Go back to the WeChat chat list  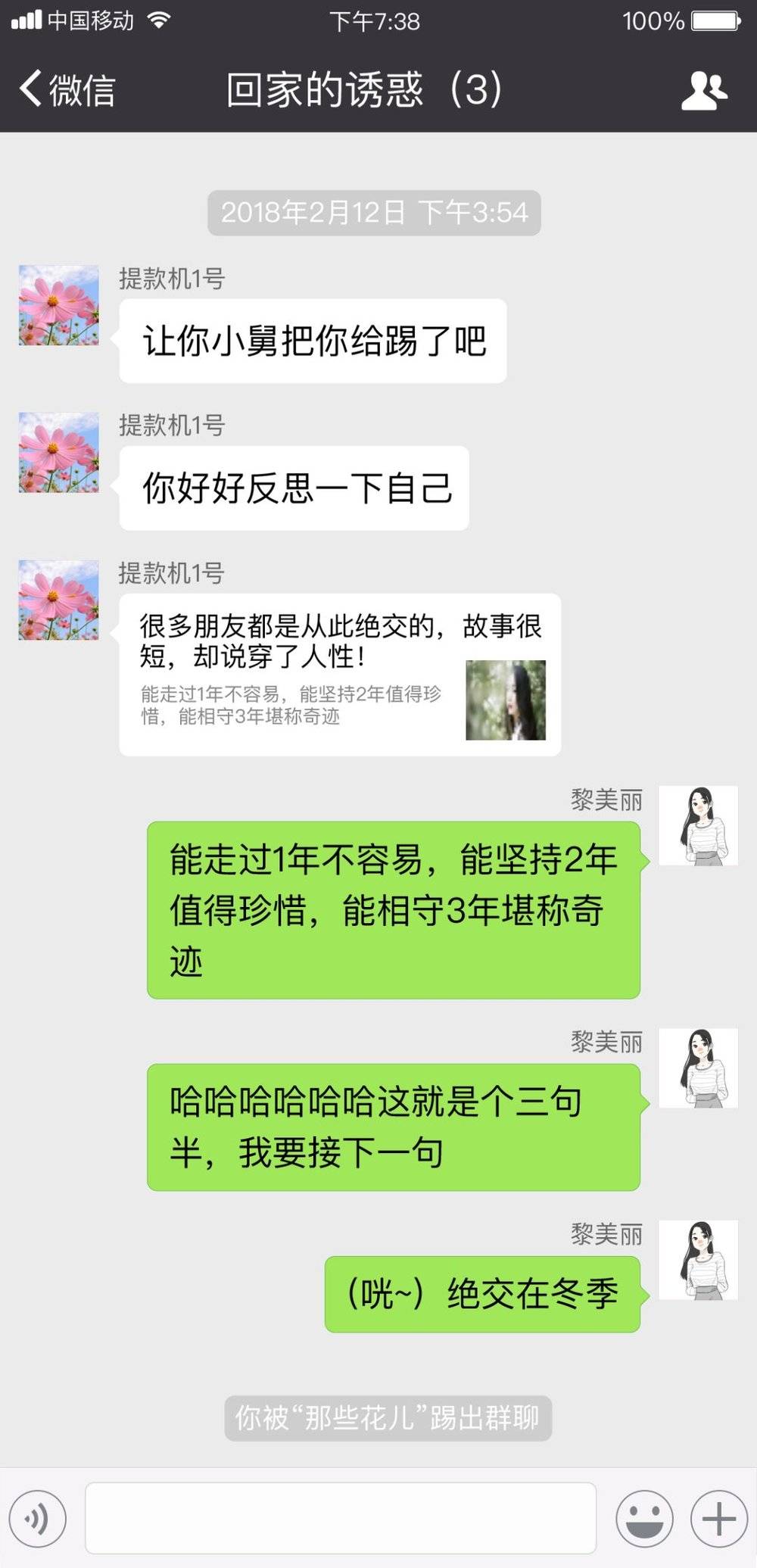coord(67,89)
